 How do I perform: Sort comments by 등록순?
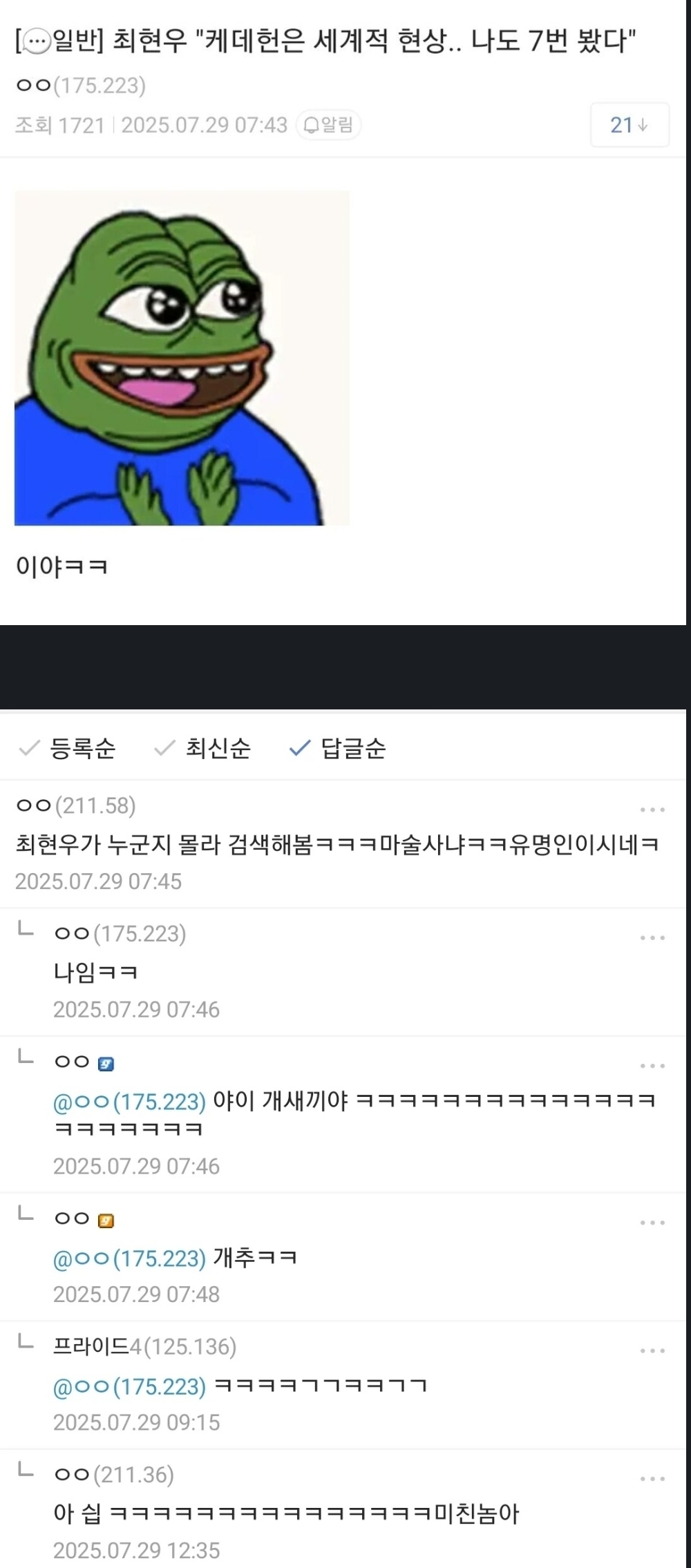(68, 748)
